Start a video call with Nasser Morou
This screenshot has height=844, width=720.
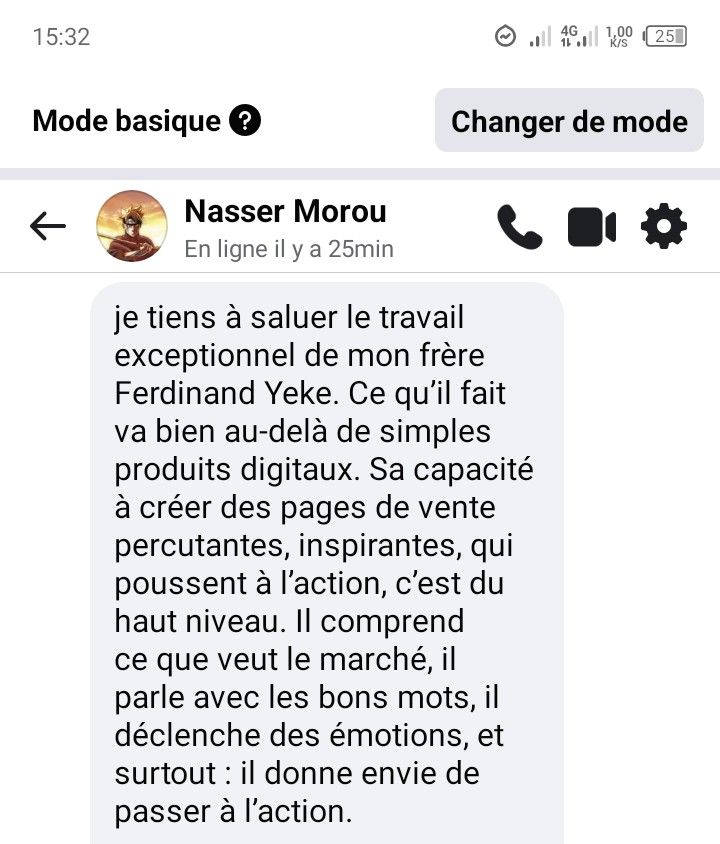click(x=591, y=227)
